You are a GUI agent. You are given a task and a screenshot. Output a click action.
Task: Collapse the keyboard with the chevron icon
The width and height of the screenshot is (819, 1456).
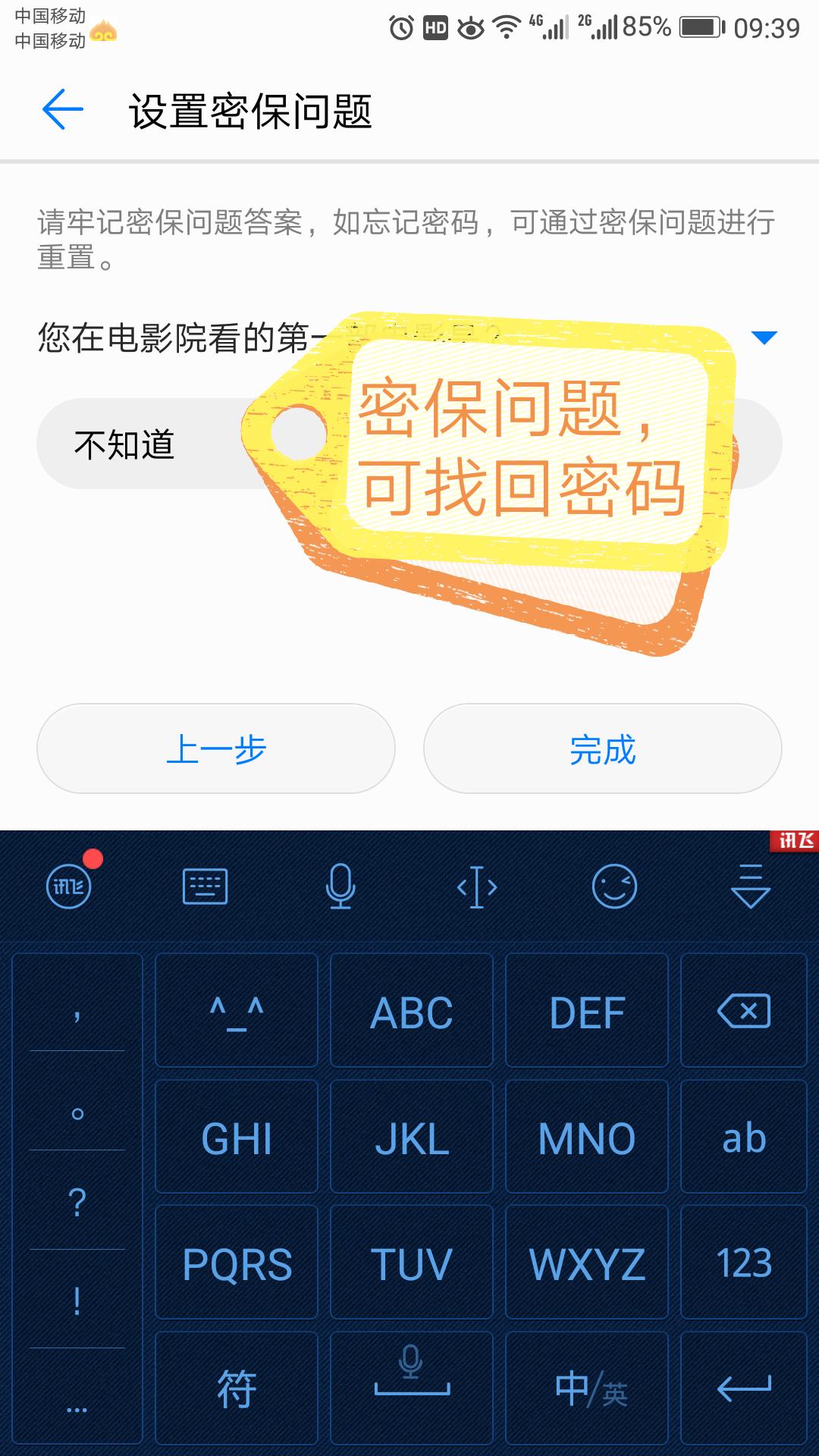pos(749,886)
